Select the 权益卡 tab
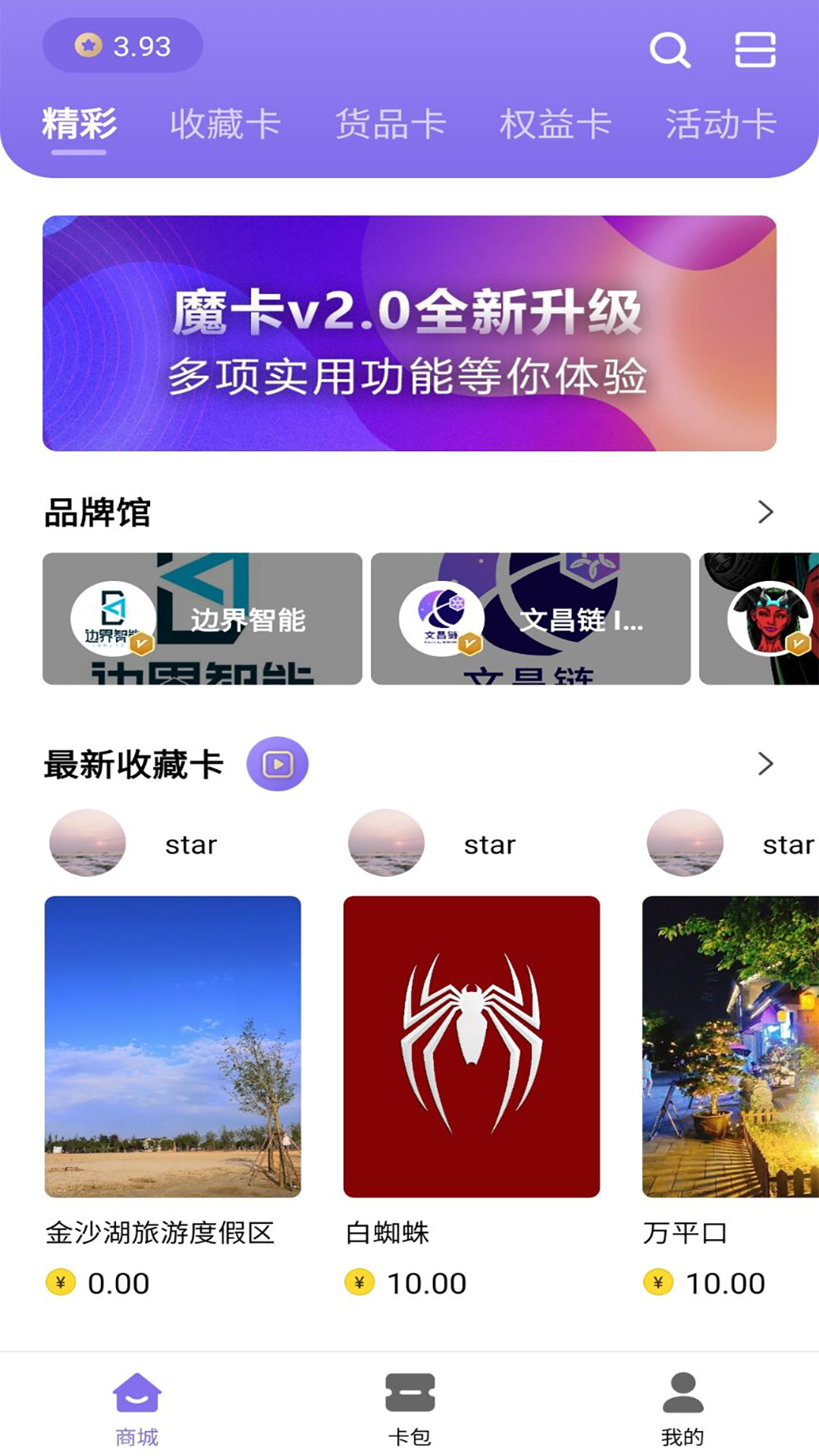The image size is (819, 1456). click(556, 124)
